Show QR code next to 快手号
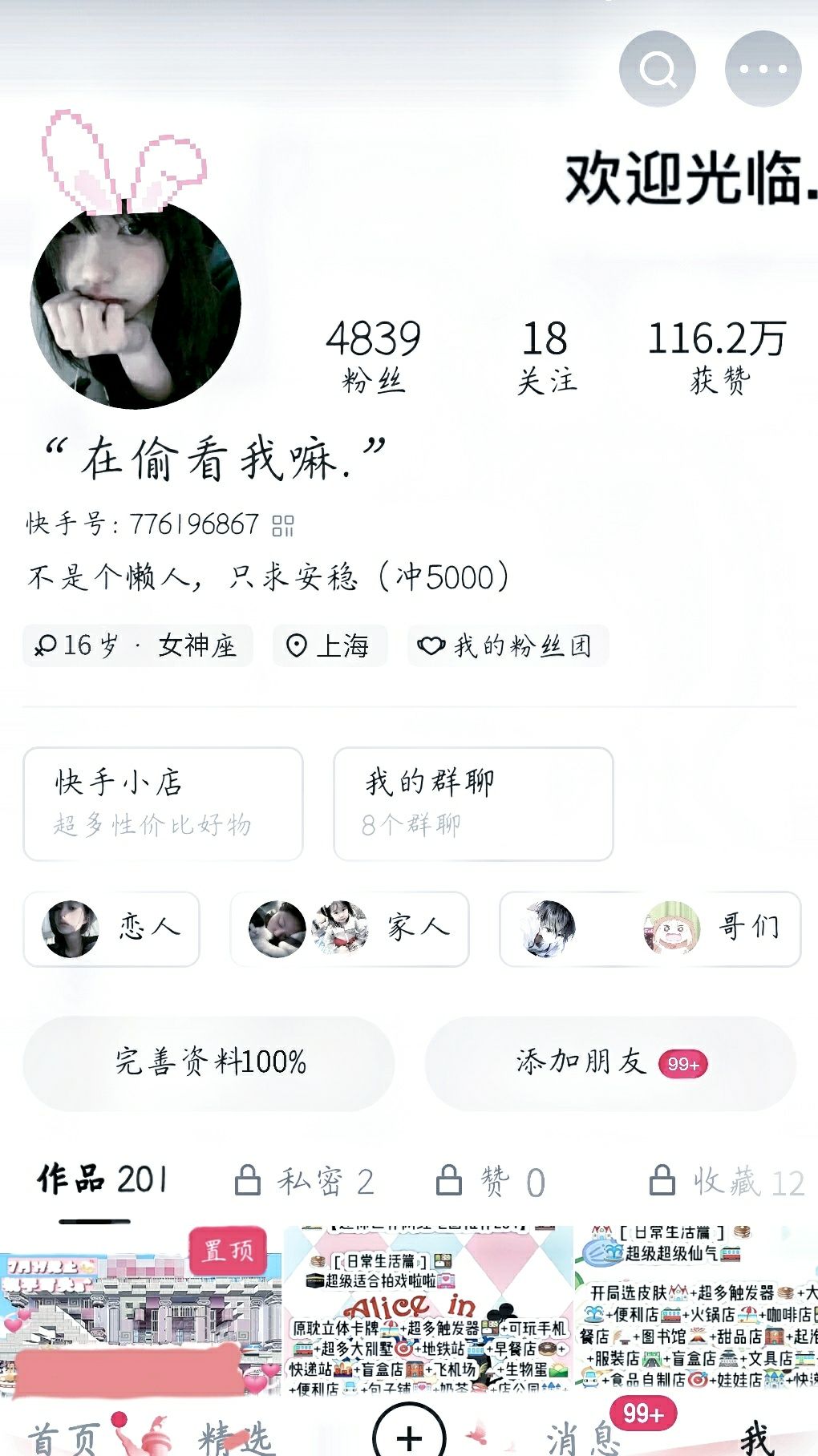 coord(283,526)
